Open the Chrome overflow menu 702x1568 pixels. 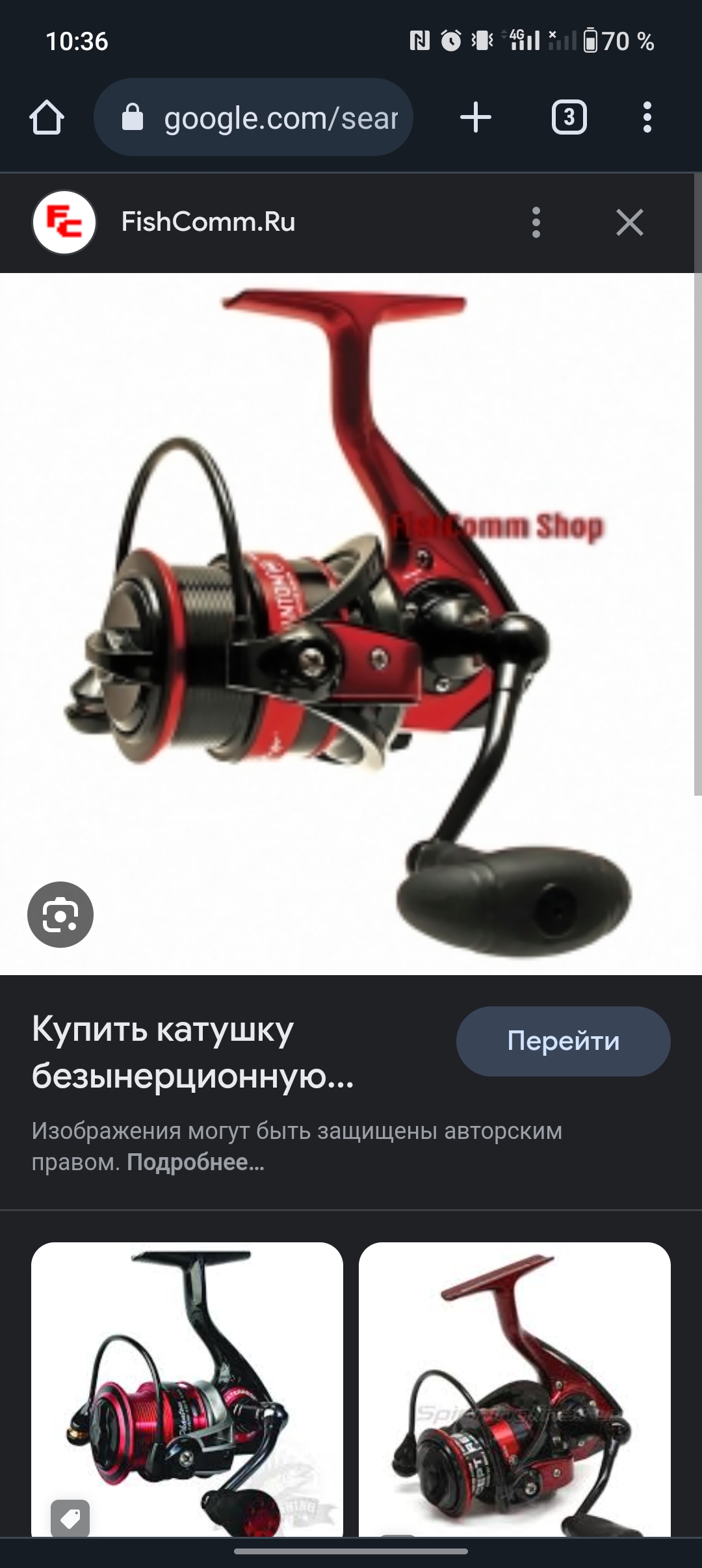(x=647, y=118)
